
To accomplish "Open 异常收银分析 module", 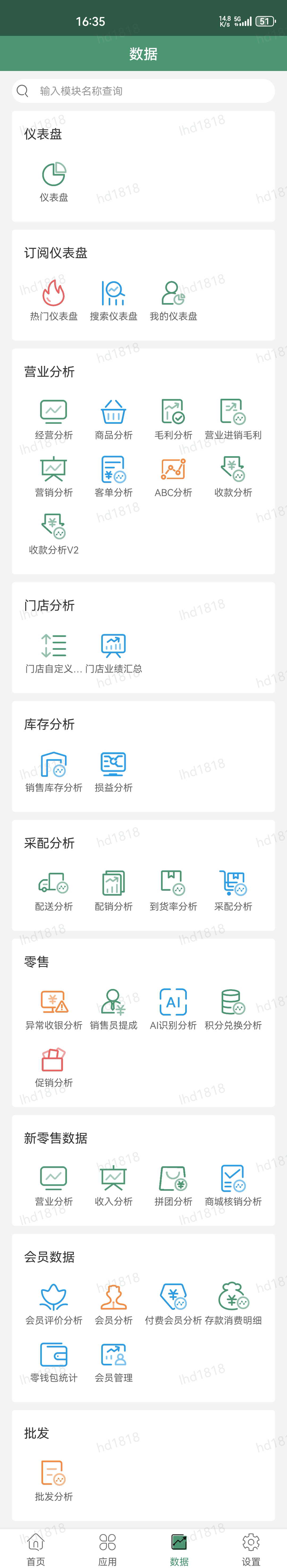I will pyautogui.click(x=53, y=1009).
